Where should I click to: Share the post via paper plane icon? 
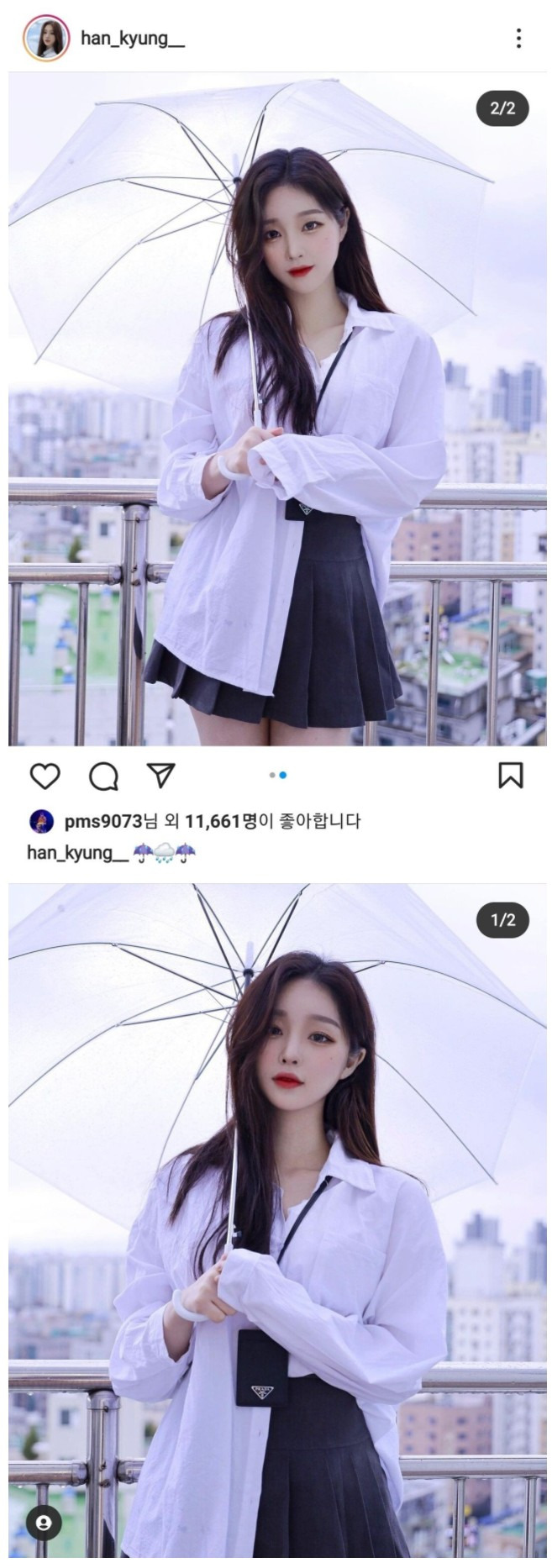click(x=160, y=775)
